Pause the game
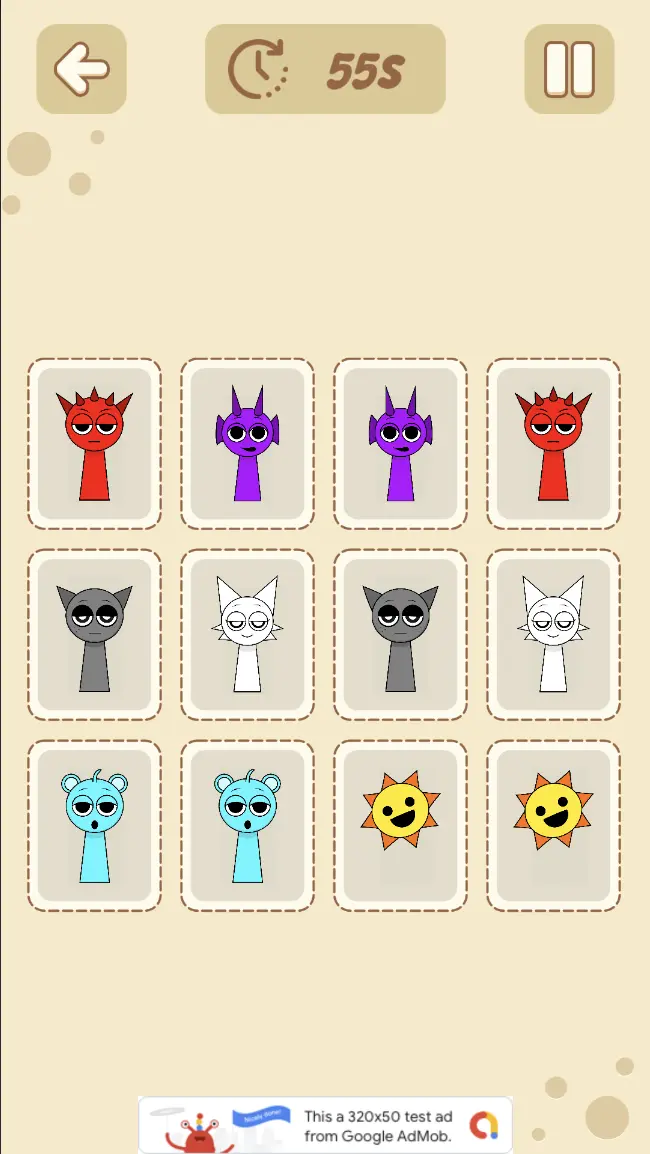 point(569,69)
